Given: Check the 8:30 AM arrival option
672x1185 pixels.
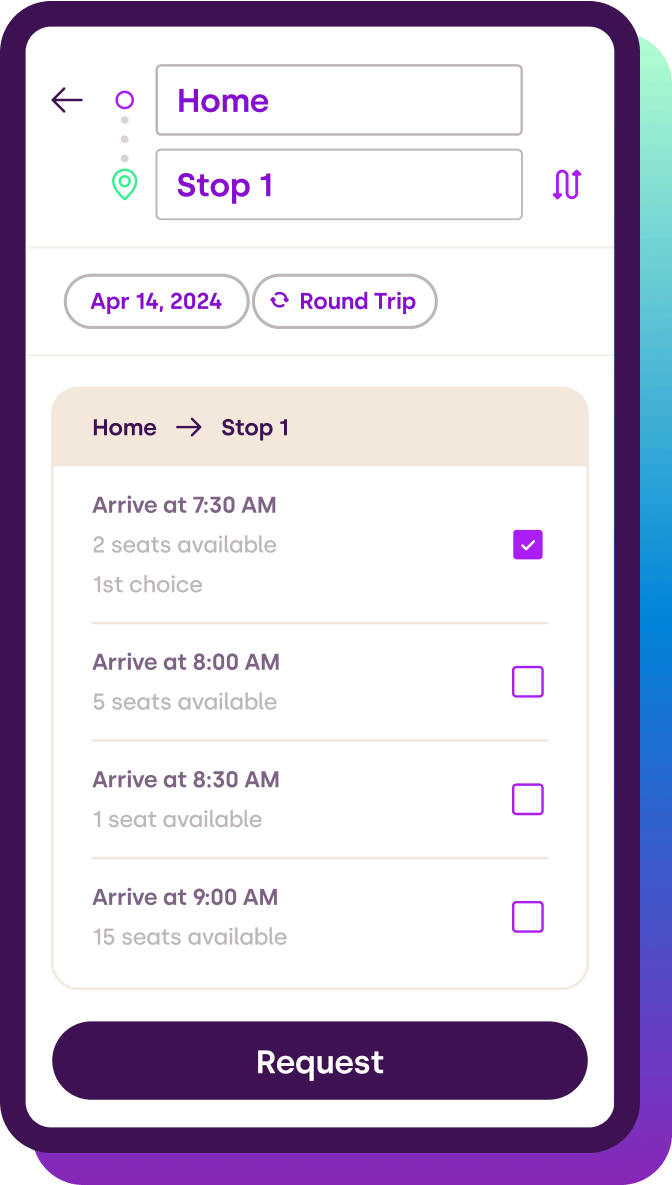Looking at the screenshot, I should (527, 800).
